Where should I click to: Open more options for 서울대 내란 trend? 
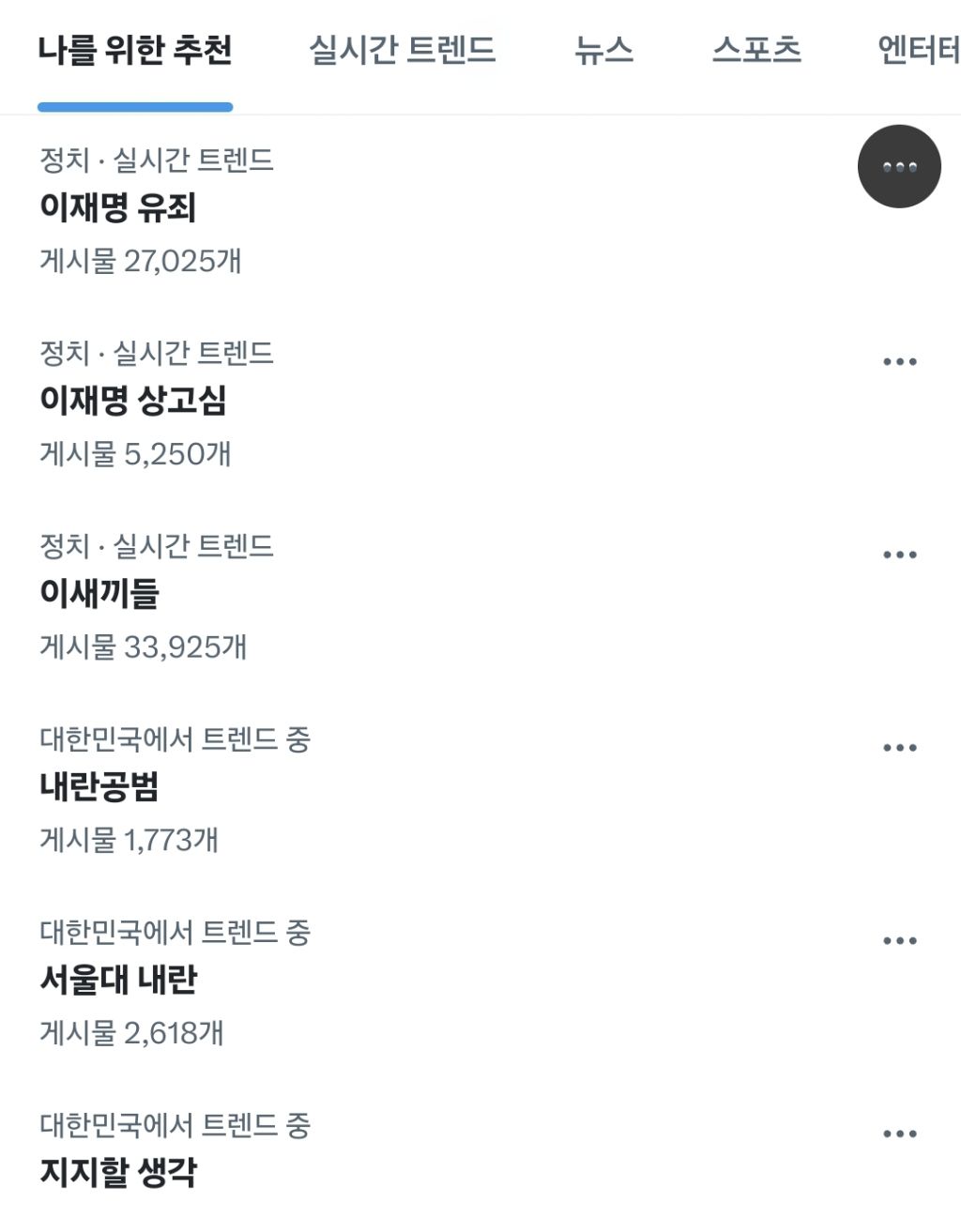coord(898,940)
